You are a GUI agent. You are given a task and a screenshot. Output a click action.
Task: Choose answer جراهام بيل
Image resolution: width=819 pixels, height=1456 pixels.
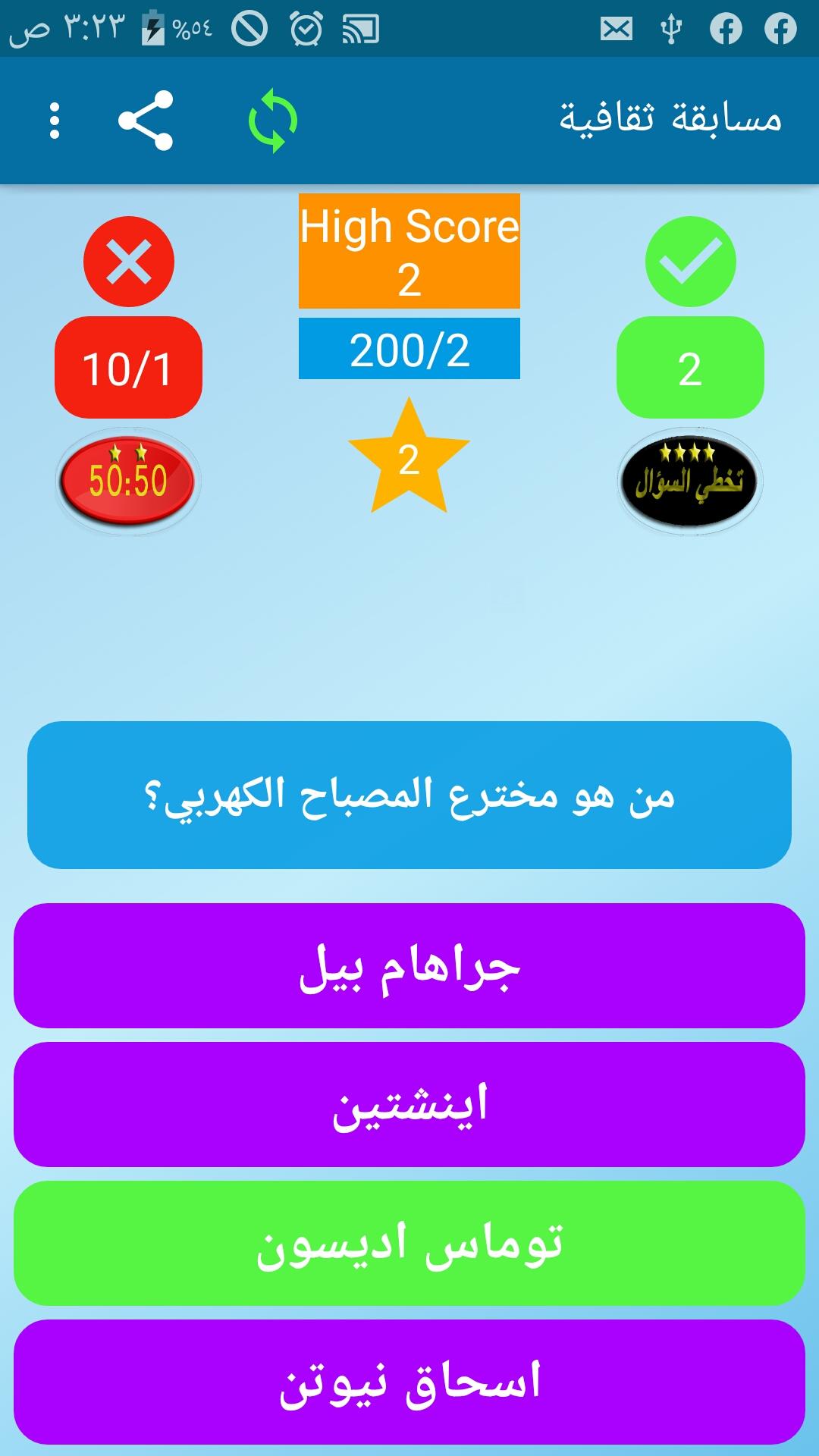[x=409, y=965]
